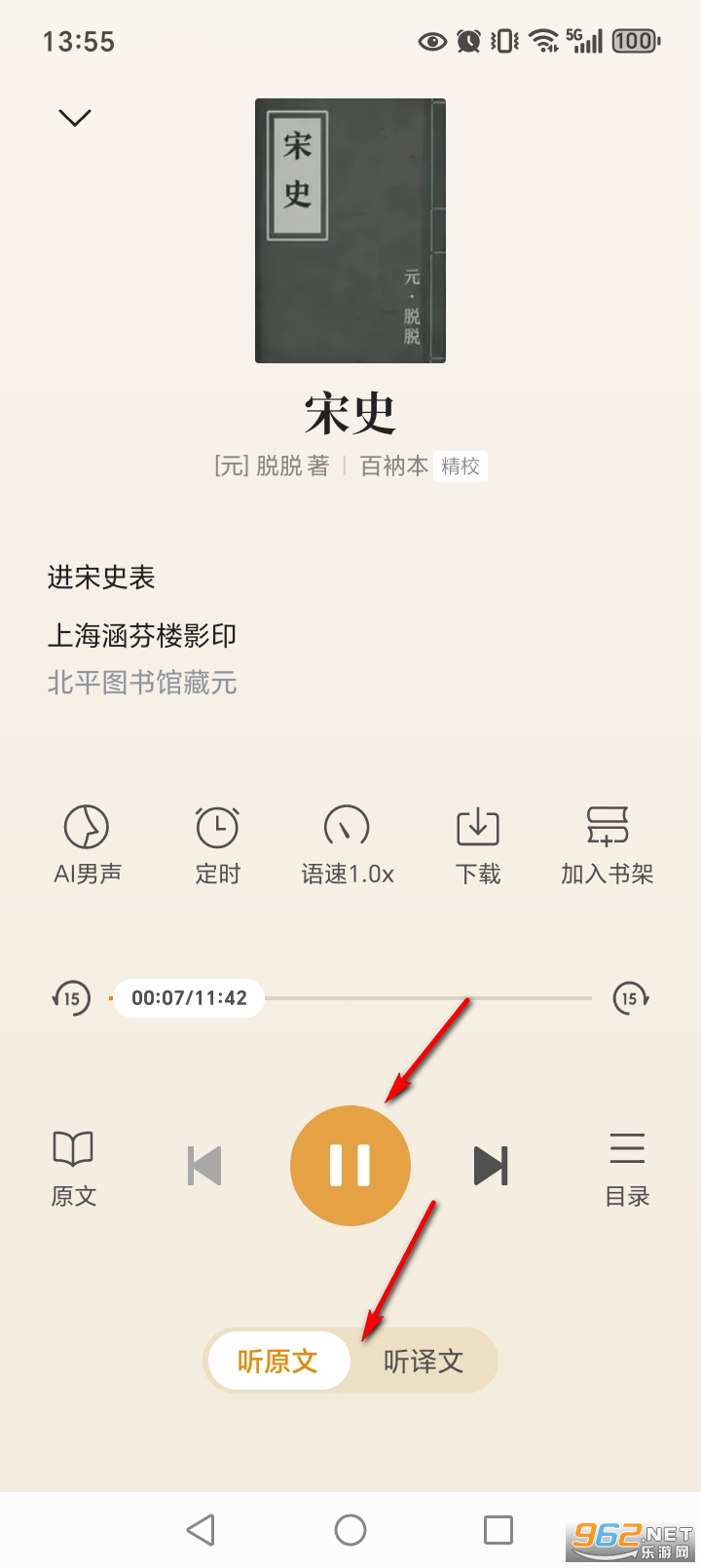Collapse the player with the down chevron
The image size is (701, 1568).
click(74, 117)
